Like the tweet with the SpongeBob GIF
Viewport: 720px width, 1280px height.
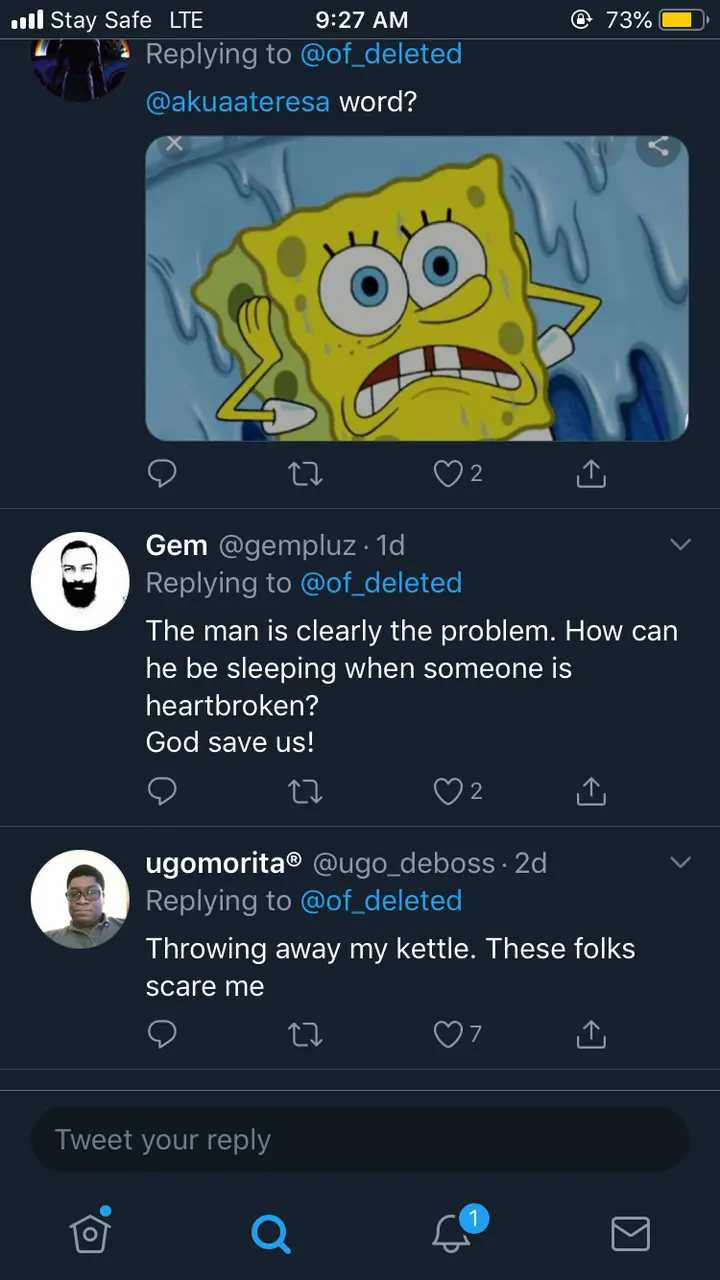tap(448, 473)
